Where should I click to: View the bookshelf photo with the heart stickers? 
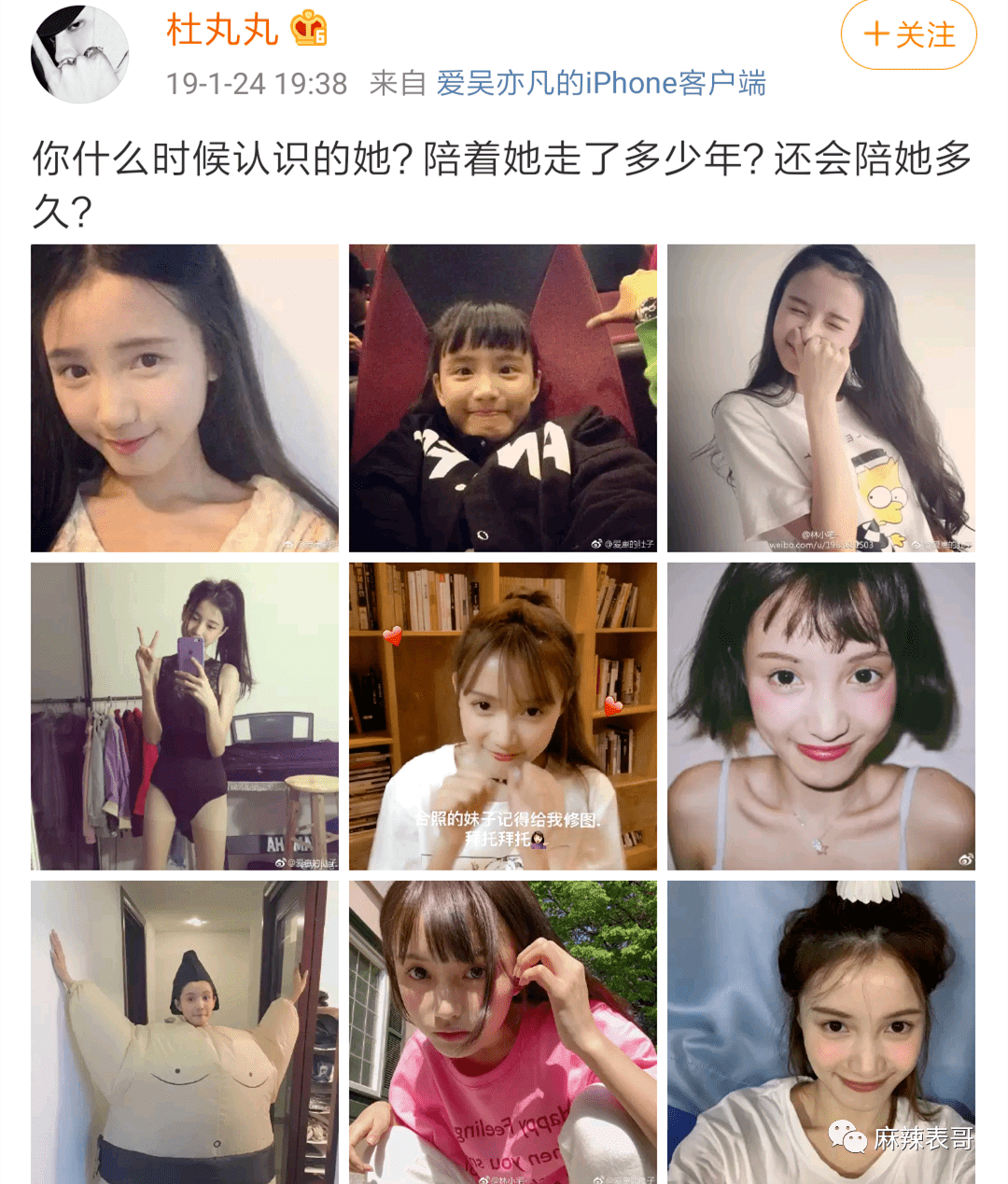click(x=502, y=716)
